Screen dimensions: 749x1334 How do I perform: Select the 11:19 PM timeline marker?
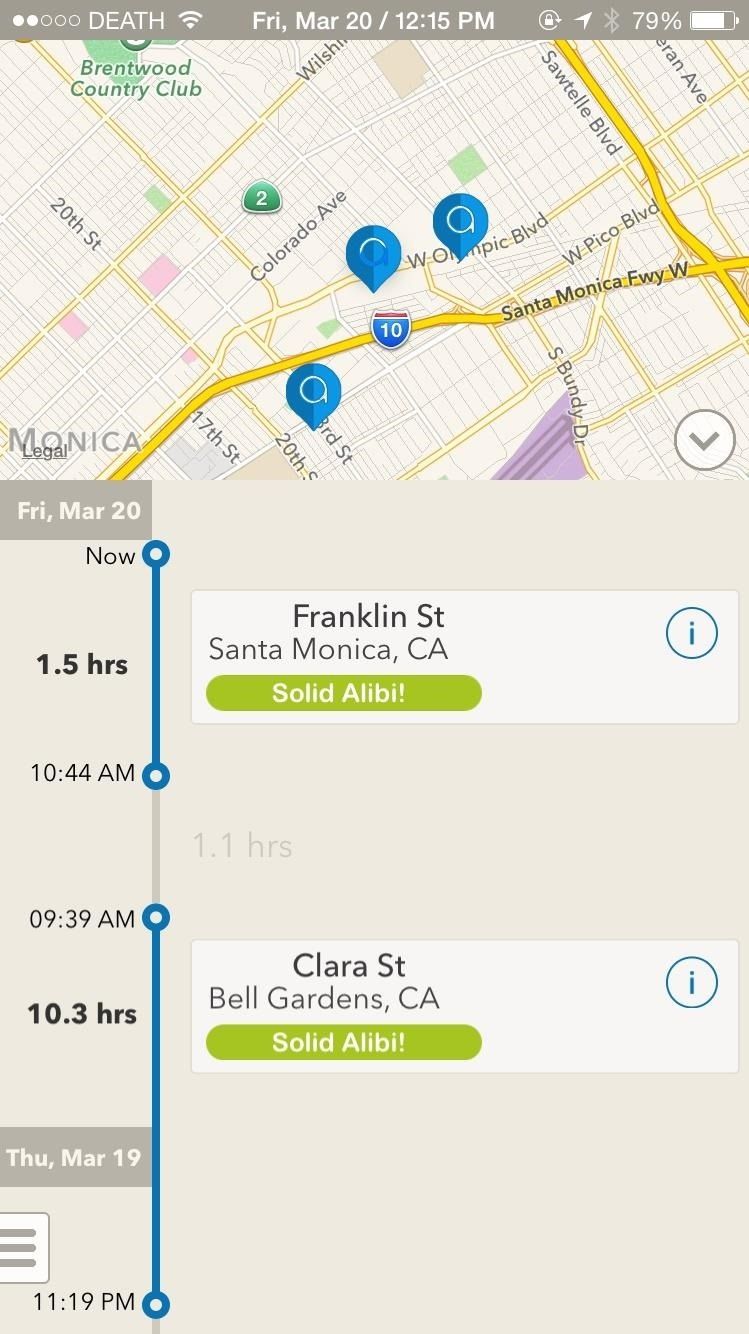pyautogui.click(x=155, y=1304)
